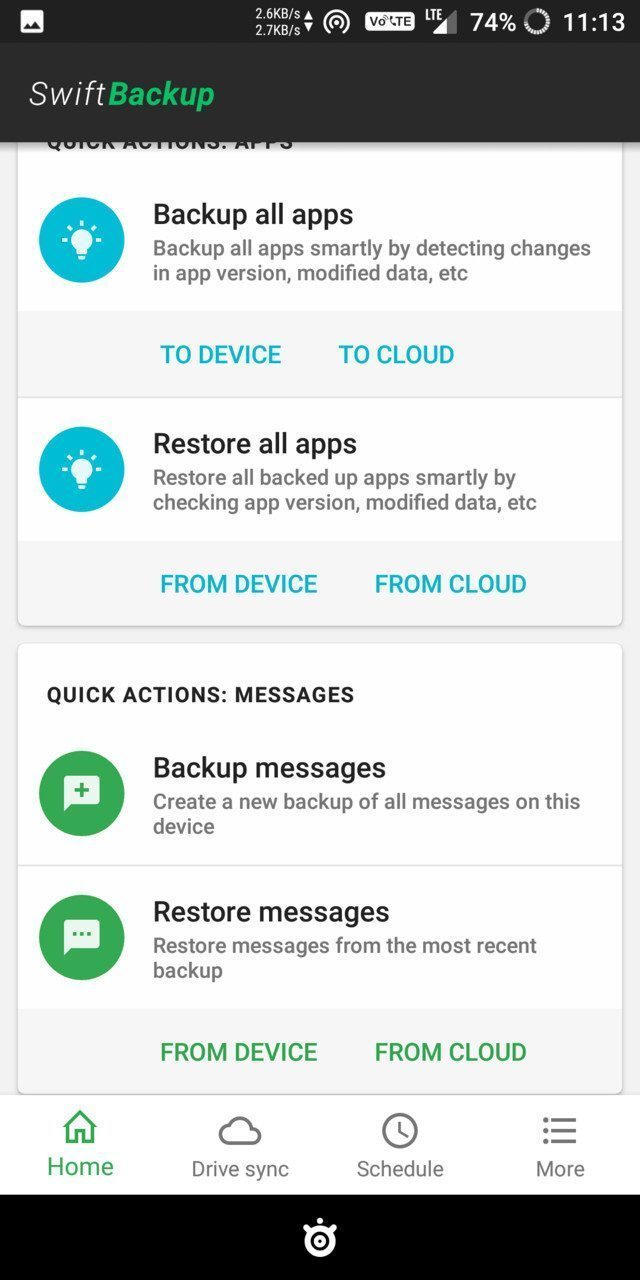The image size is (640, 1280).
Task: Switch to the Drive sync tab
Action: pos(240,1145)
